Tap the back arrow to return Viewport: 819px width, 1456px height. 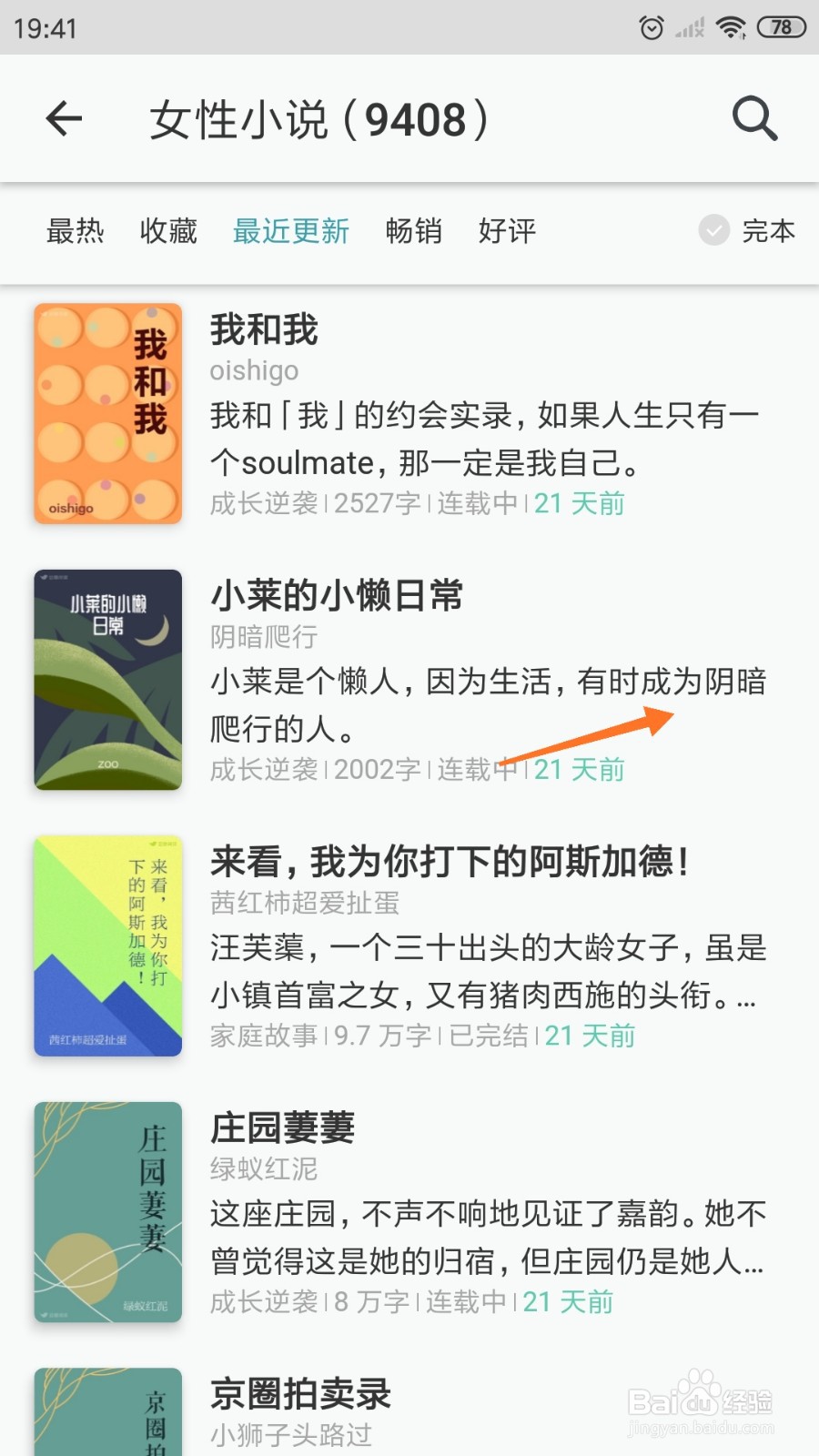[x=64, y=119]
